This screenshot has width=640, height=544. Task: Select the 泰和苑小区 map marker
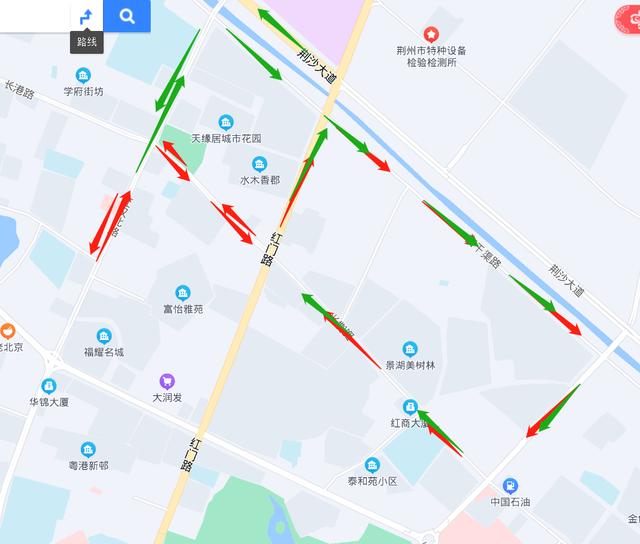[372, 465]
